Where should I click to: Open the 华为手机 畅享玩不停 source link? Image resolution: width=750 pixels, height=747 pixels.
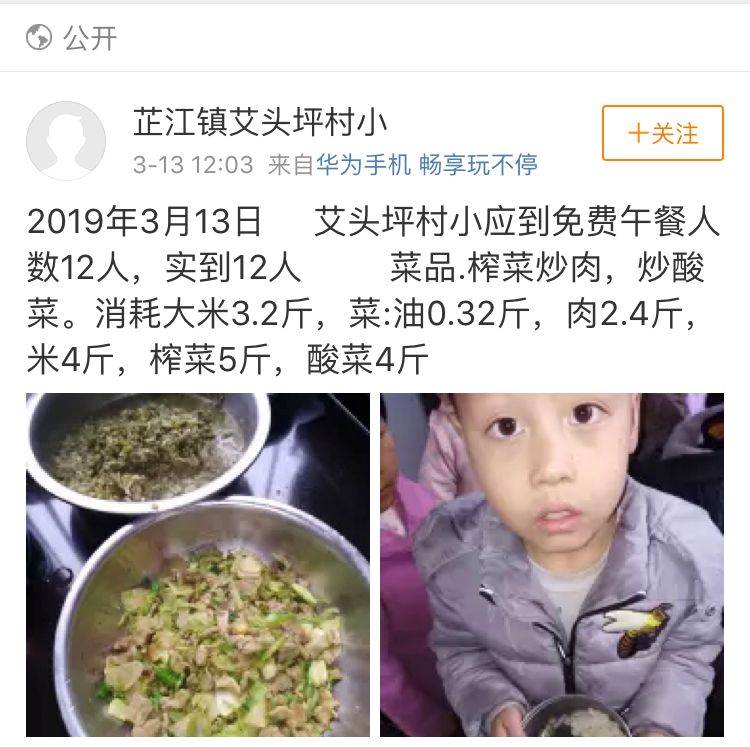click(427, 165)
